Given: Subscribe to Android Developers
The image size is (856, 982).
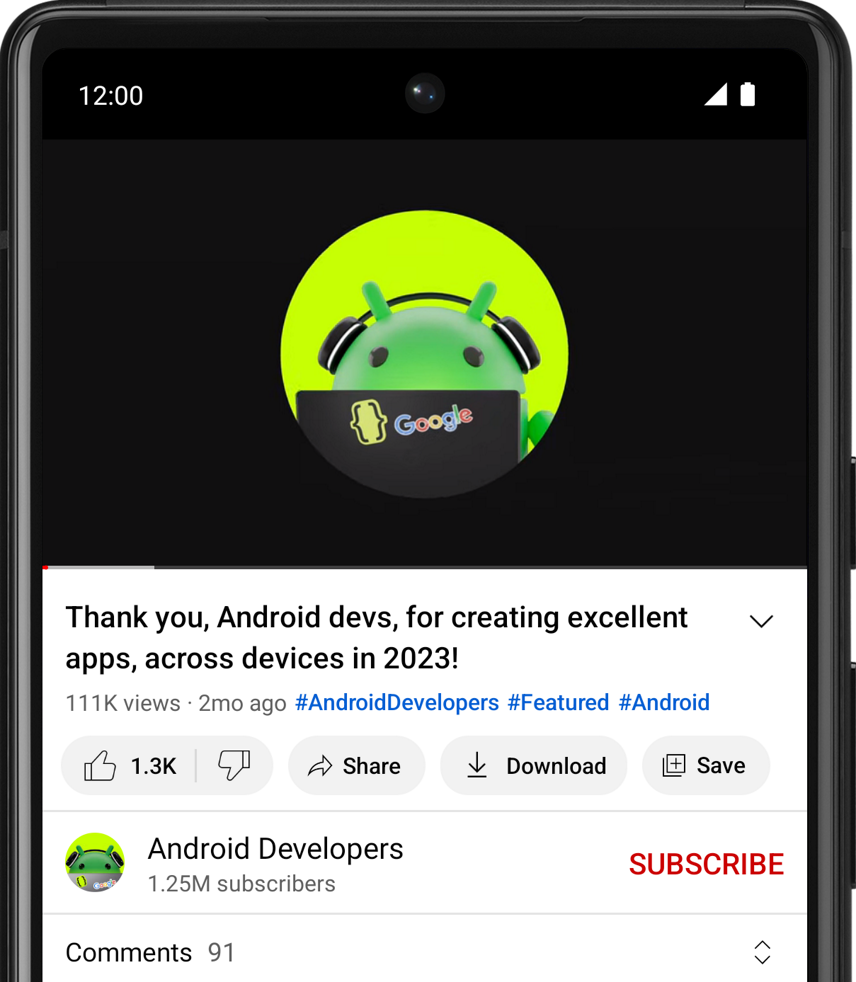Looking at the screenshot, I should pyautogui.click(x=706, y=864).
